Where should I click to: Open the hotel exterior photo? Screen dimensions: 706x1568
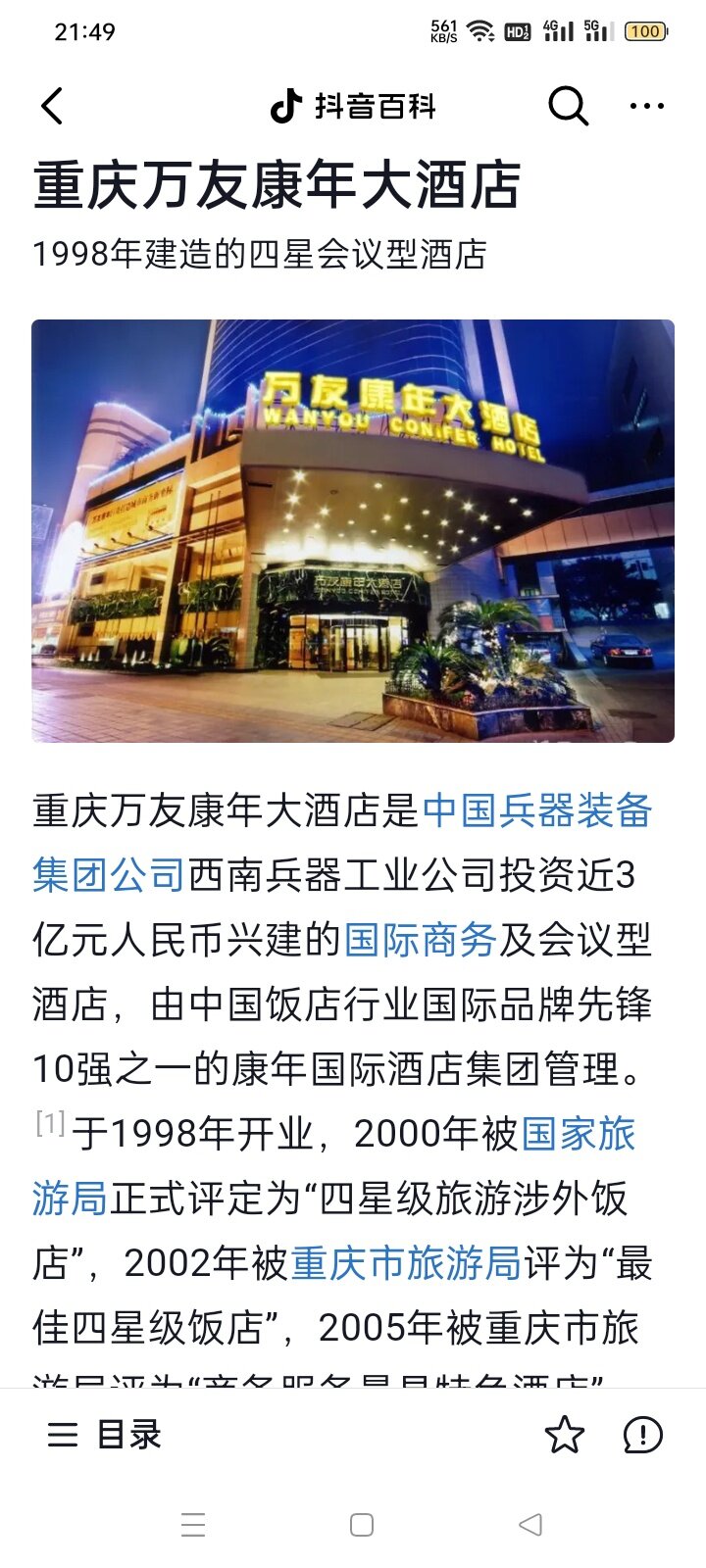pyautogui.click(x=353, y=531)
